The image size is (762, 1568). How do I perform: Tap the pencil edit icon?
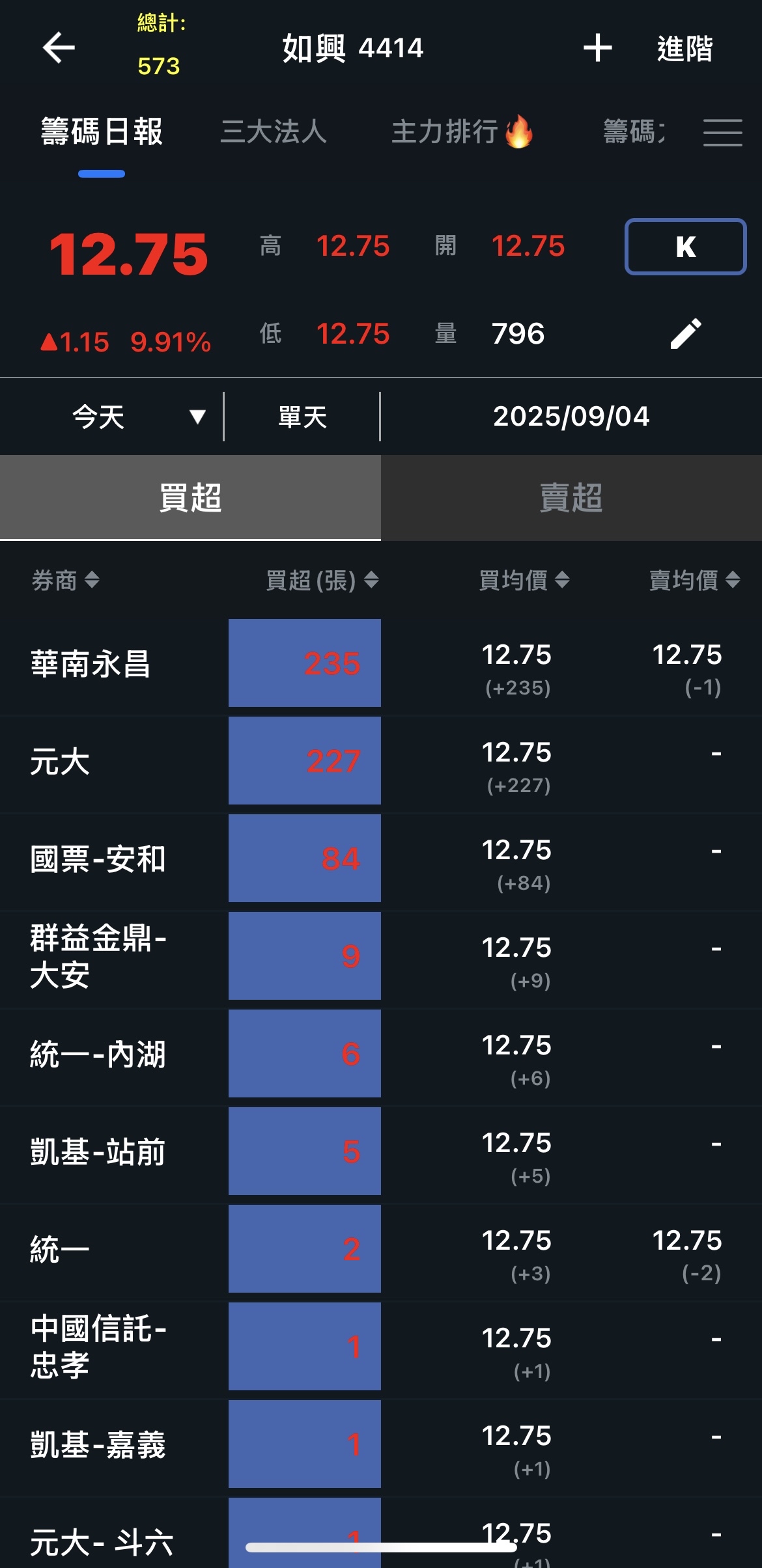click(x=686, y=334)
